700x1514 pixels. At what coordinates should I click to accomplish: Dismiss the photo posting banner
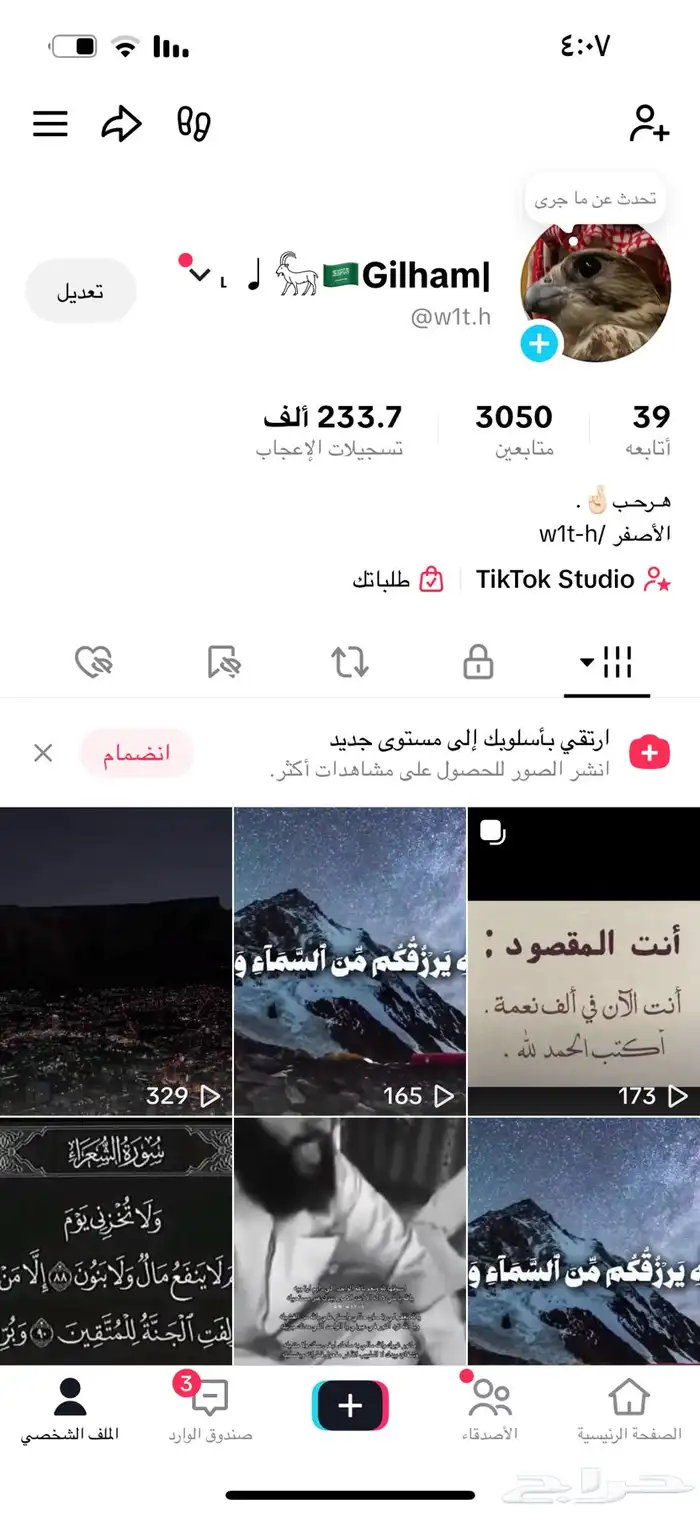pos(43,753)
